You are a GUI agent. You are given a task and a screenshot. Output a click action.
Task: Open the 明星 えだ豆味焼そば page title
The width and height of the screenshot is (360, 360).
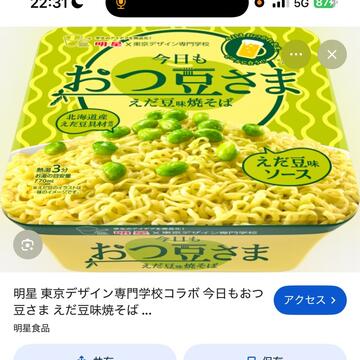[138, 302]
